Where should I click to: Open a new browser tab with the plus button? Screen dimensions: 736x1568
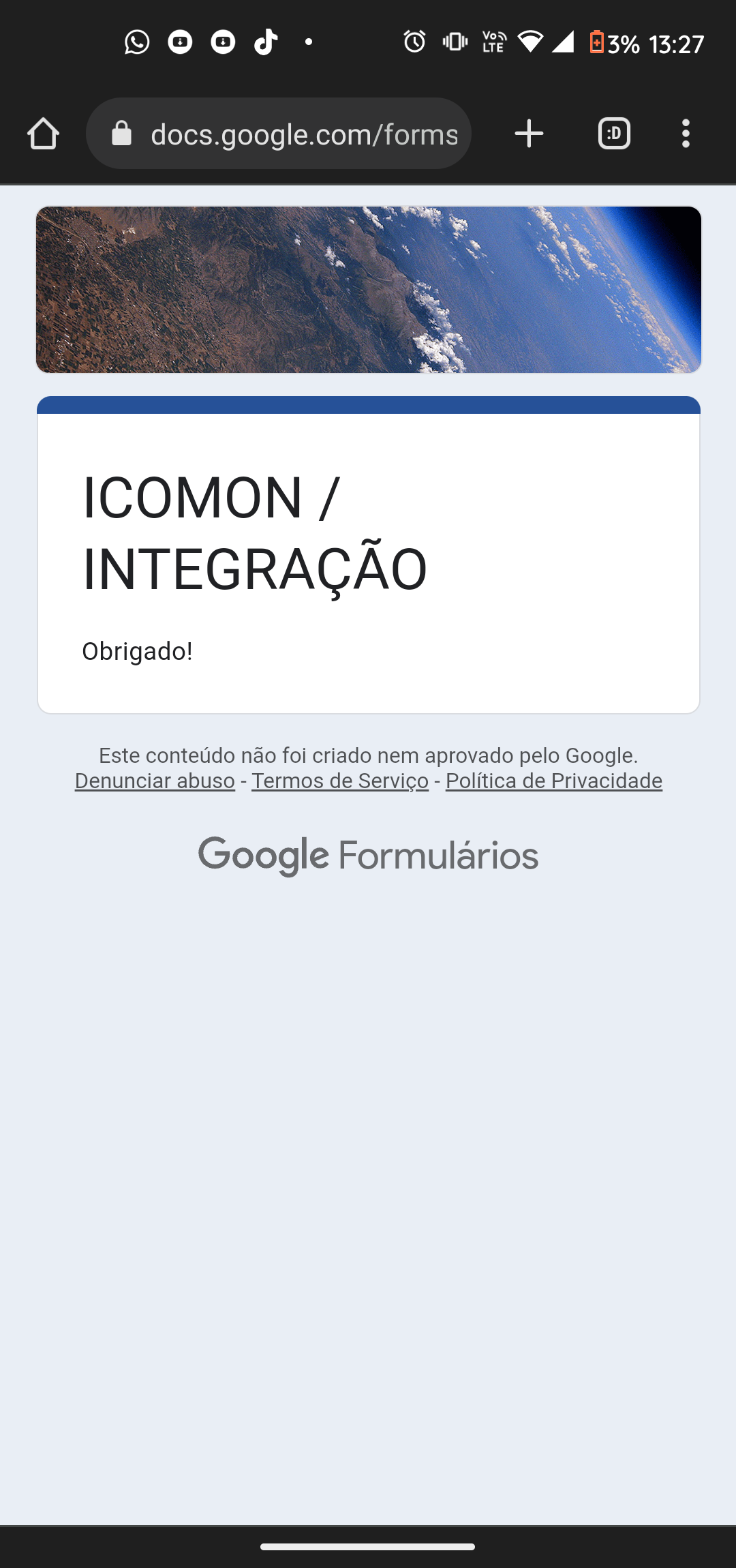coord(528,133)
